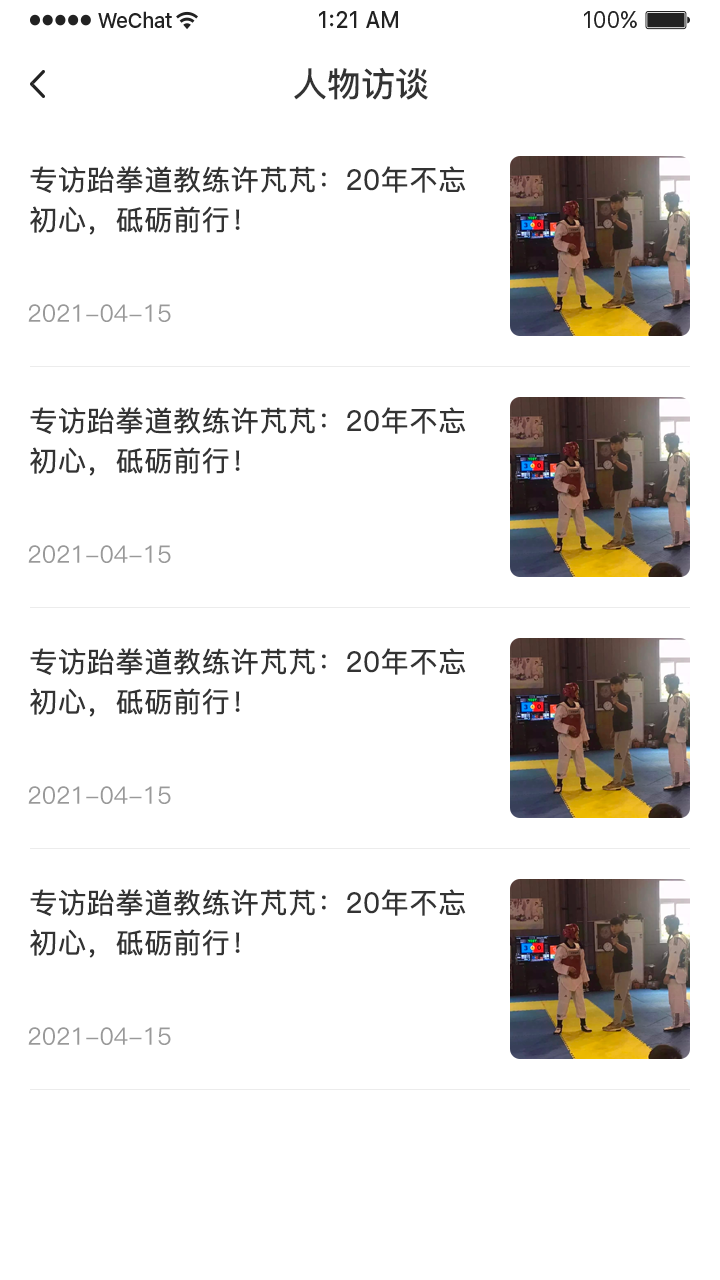Tap the fourth 20年不忘初心 article entry

(247, 923)
